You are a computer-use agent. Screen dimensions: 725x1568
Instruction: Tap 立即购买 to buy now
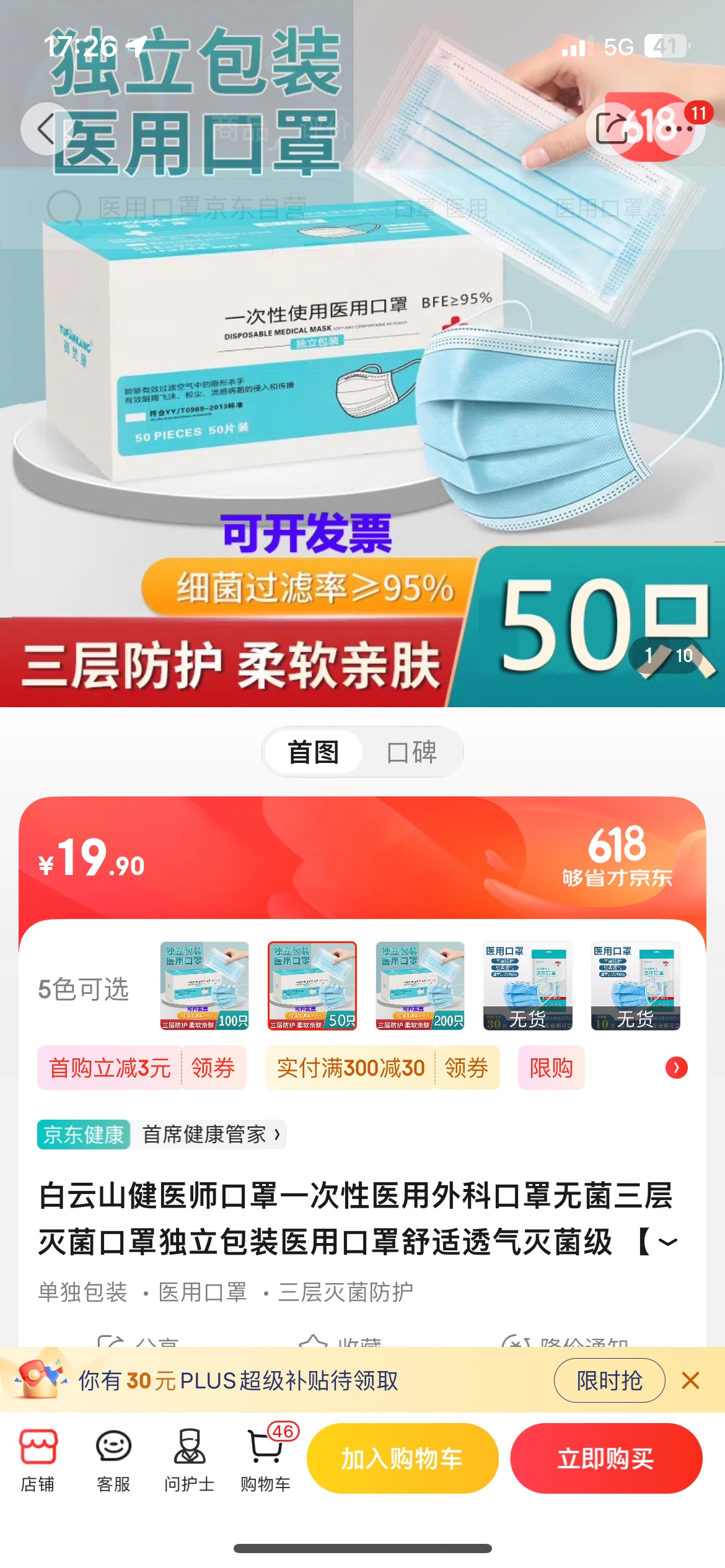pos(606,1458)
